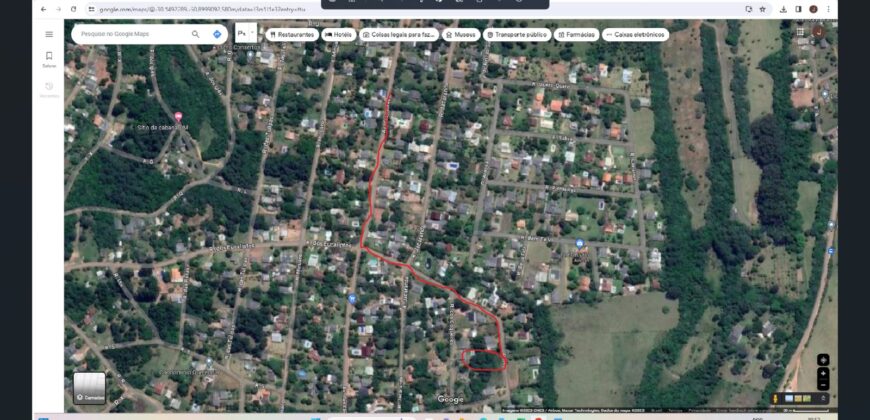The width and height of the screenshot is (870, 420).
Task: Open the Google Maps search box
Action: pyautogui.click(x=130, y=34)
